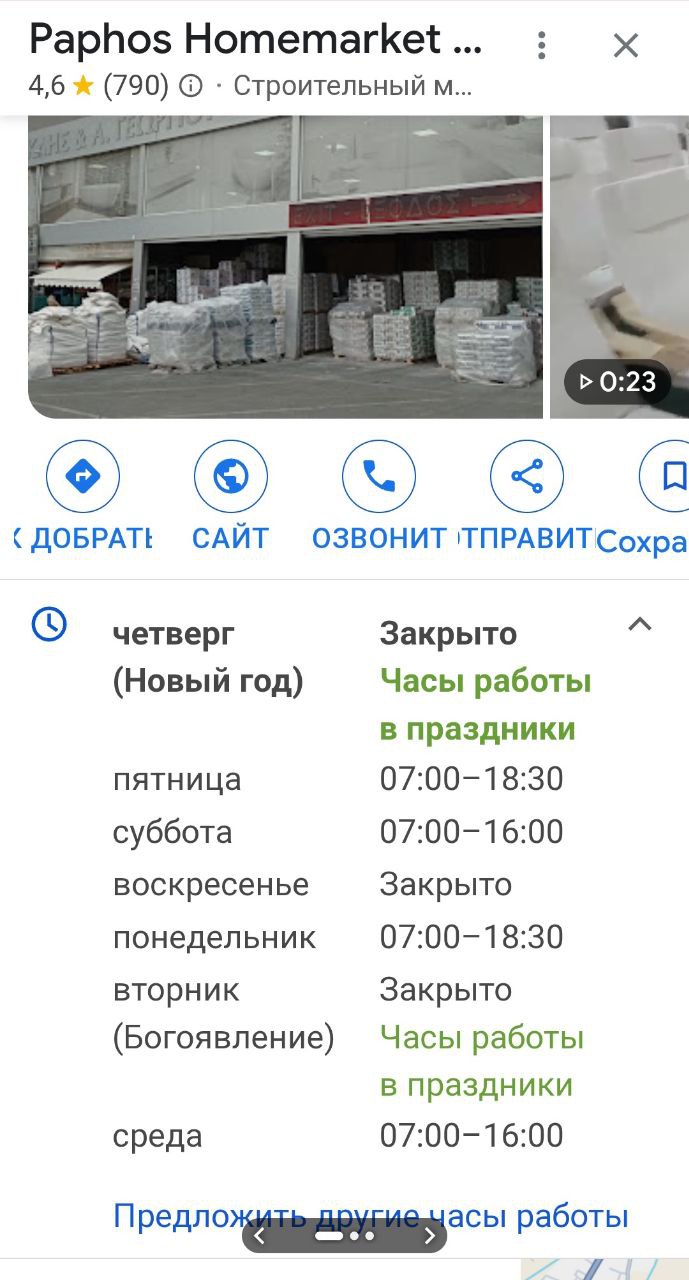This screenshot has height=1280, width=689.
Task: Call the store
Action: pos(379,477)
